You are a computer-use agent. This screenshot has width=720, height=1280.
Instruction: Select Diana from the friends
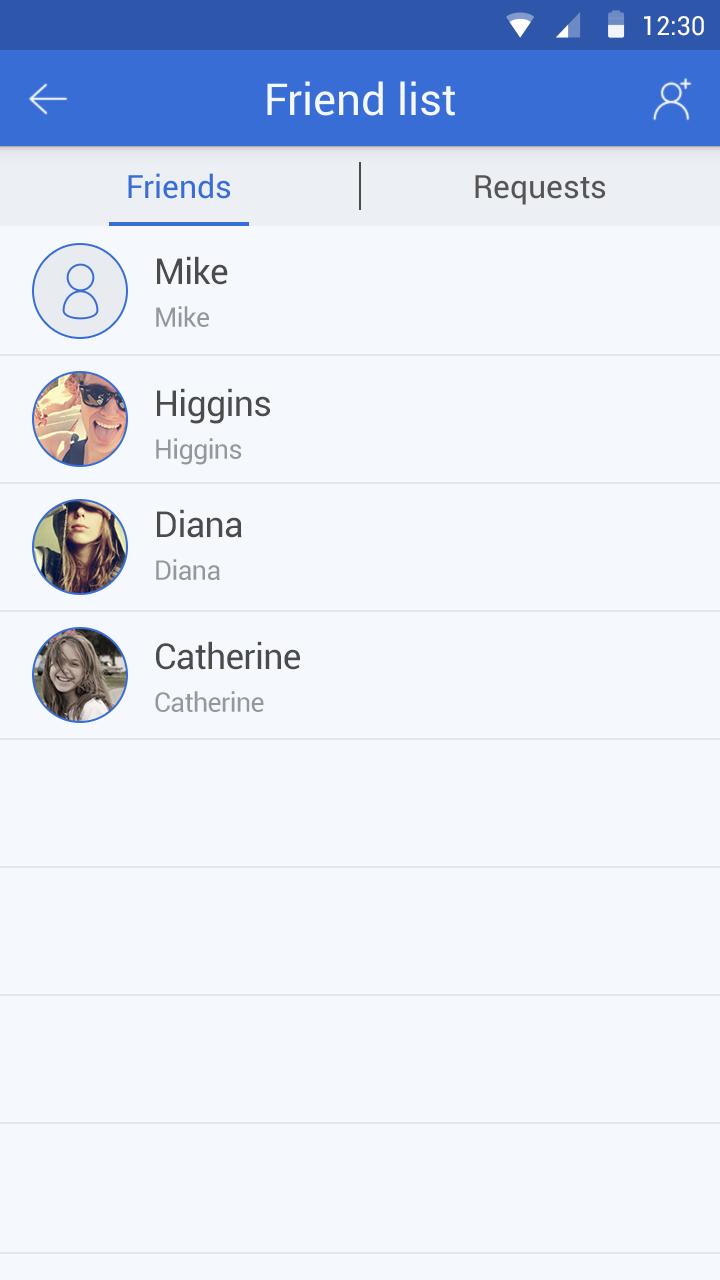(x=360, y=547)
